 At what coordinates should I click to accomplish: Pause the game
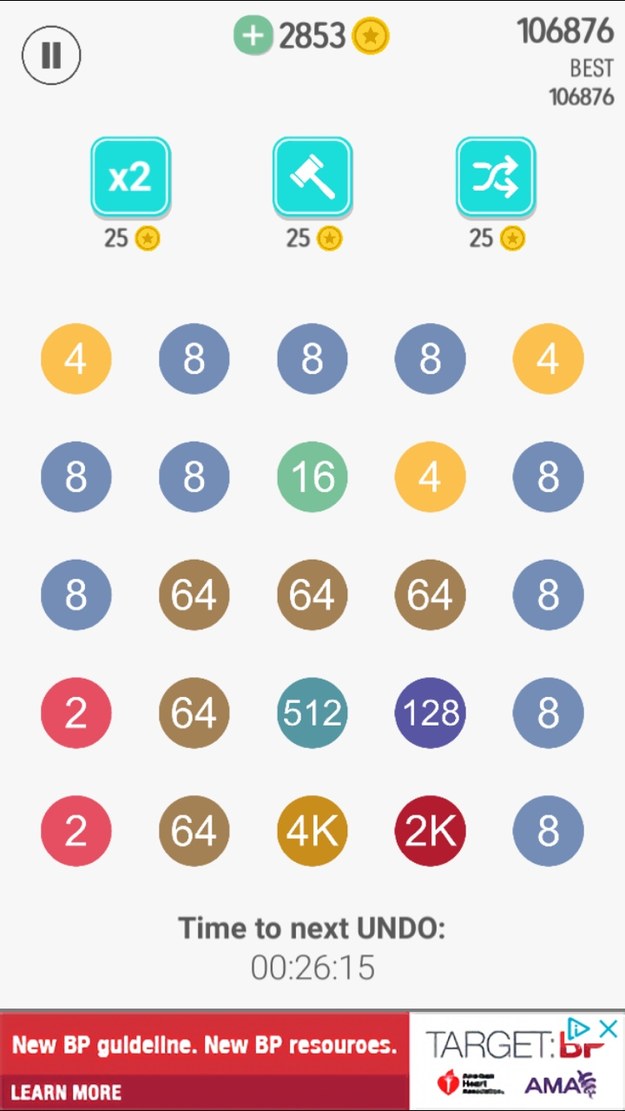pyautogui.click(x=51, y=55)
